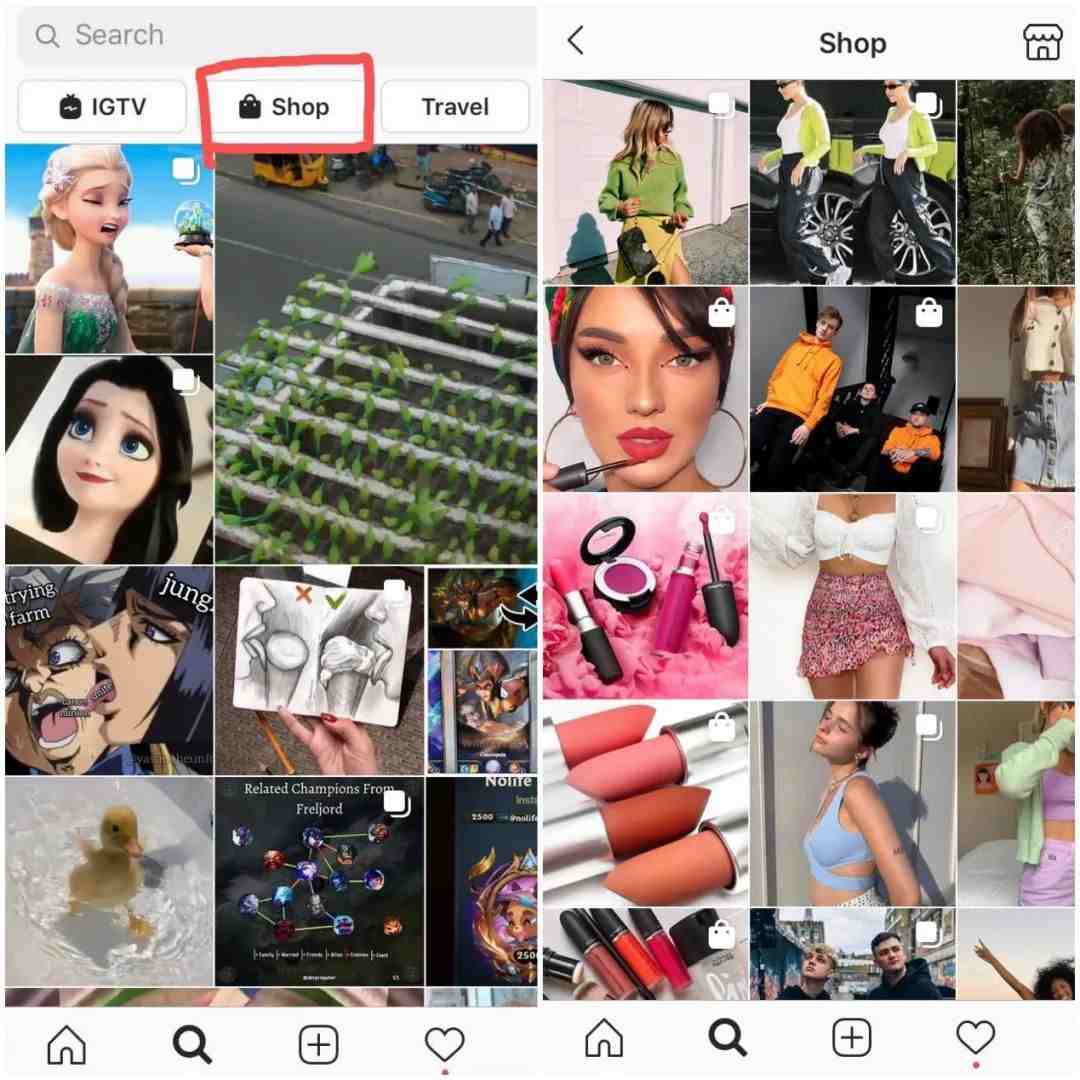1080x1080 pixels.
Task: View the green sweater woman product post
Action: tap(645, 182)
